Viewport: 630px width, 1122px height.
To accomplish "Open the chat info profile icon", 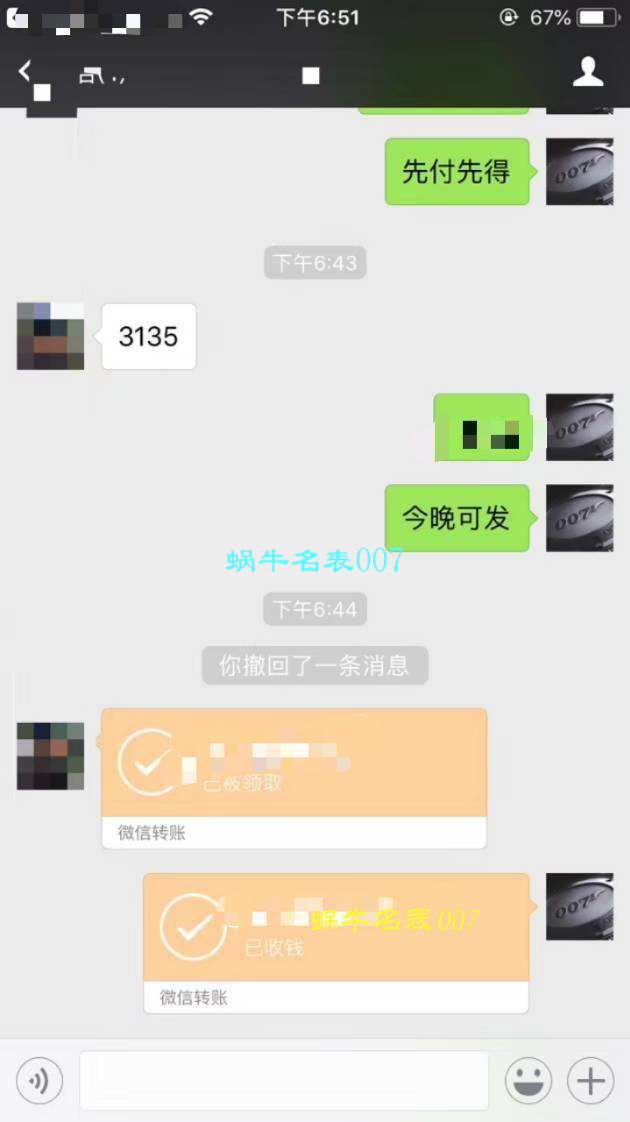I will (588, 72).
